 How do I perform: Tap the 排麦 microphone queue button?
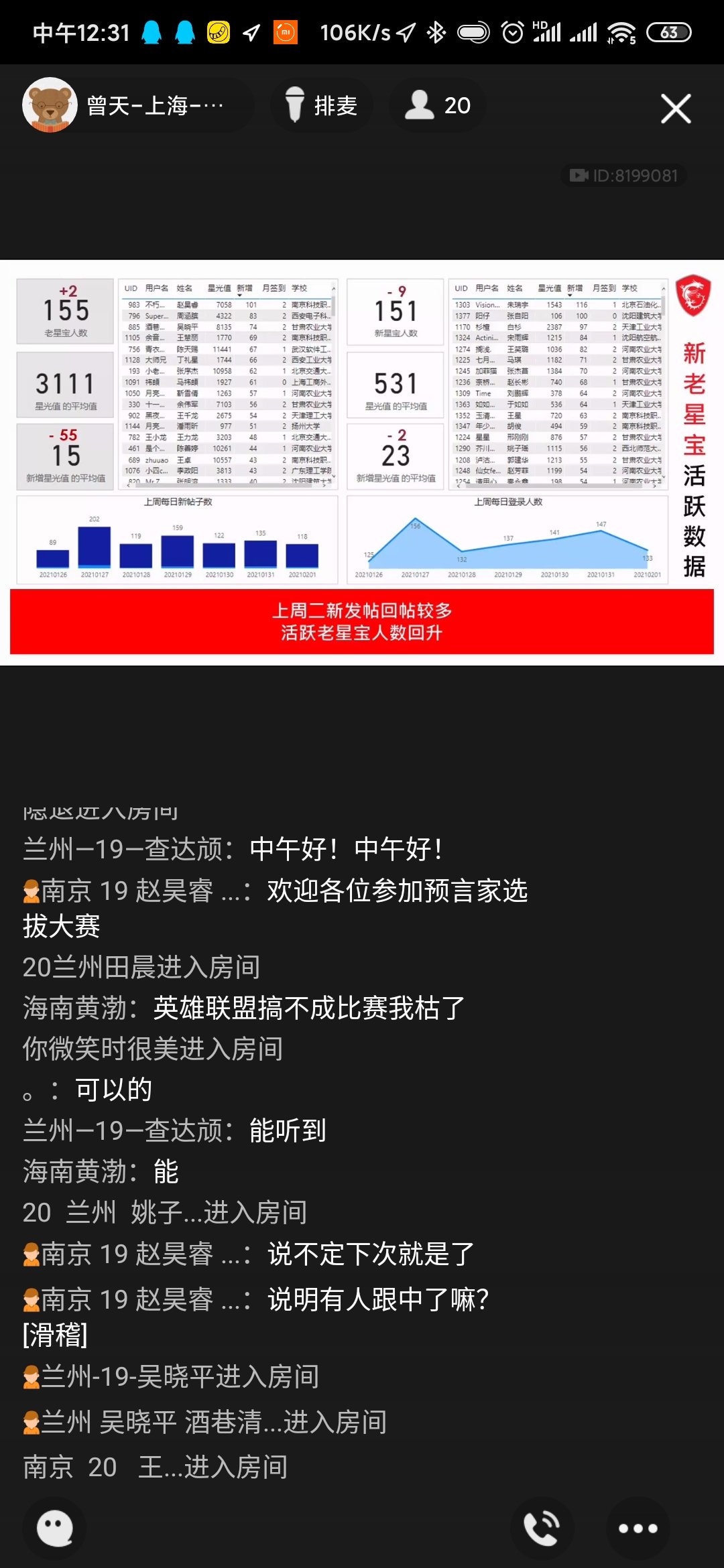pyautogui.click(x=322, y=105)
